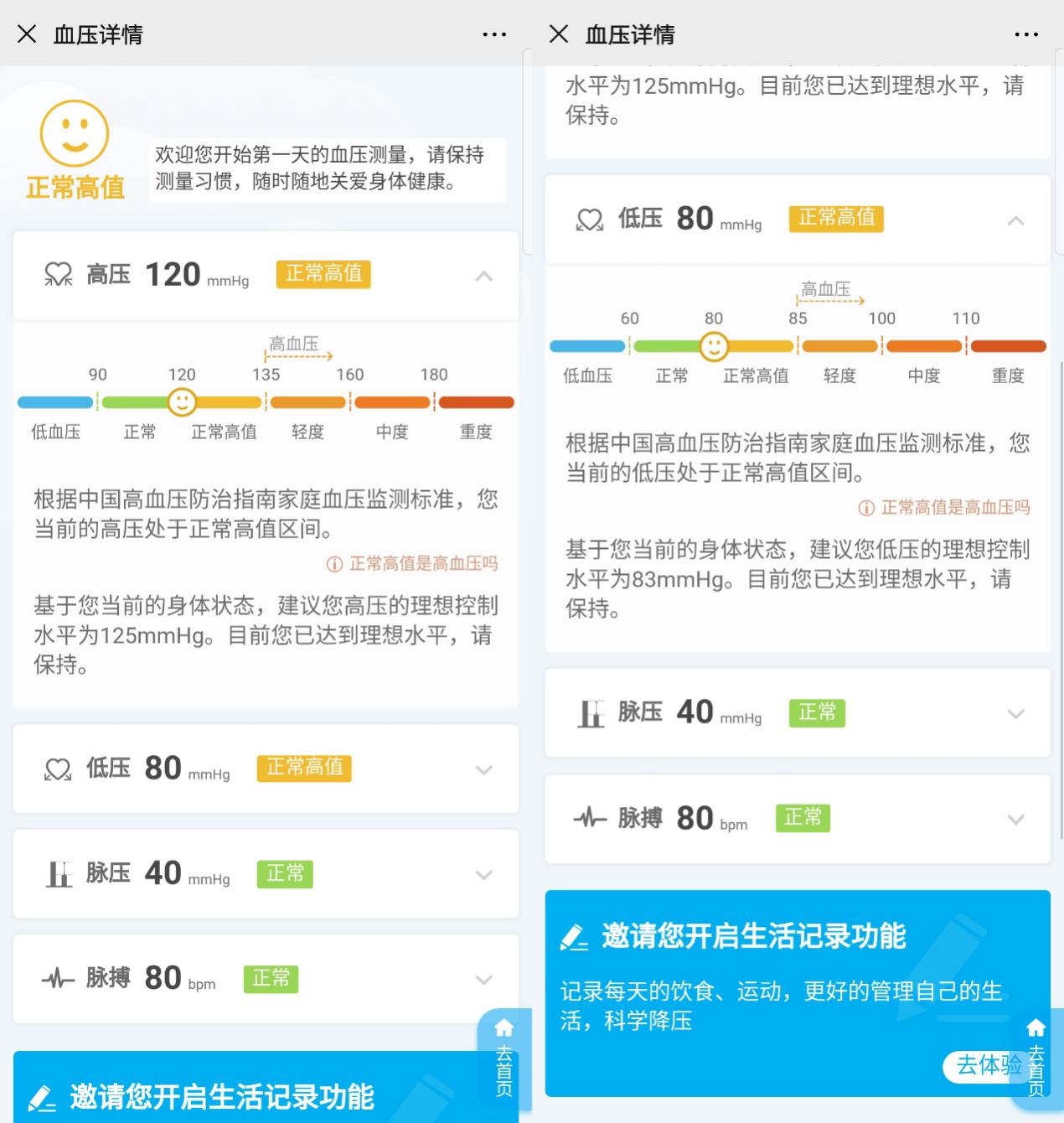Collapse the 高压 section with its chevron
The width and height of the screenshot is (1064, 1123).
coord(484,277)
